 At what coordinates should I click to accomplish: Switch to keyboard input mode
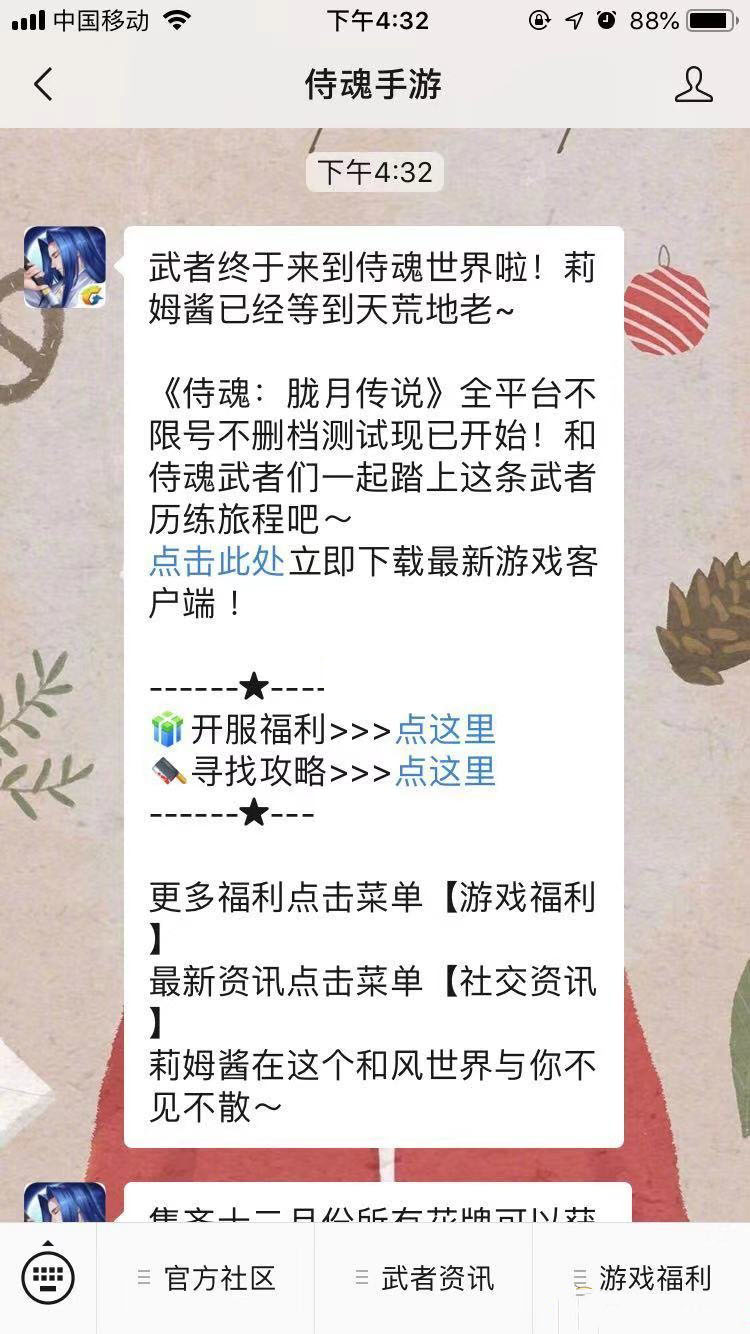click(48, 1277)
